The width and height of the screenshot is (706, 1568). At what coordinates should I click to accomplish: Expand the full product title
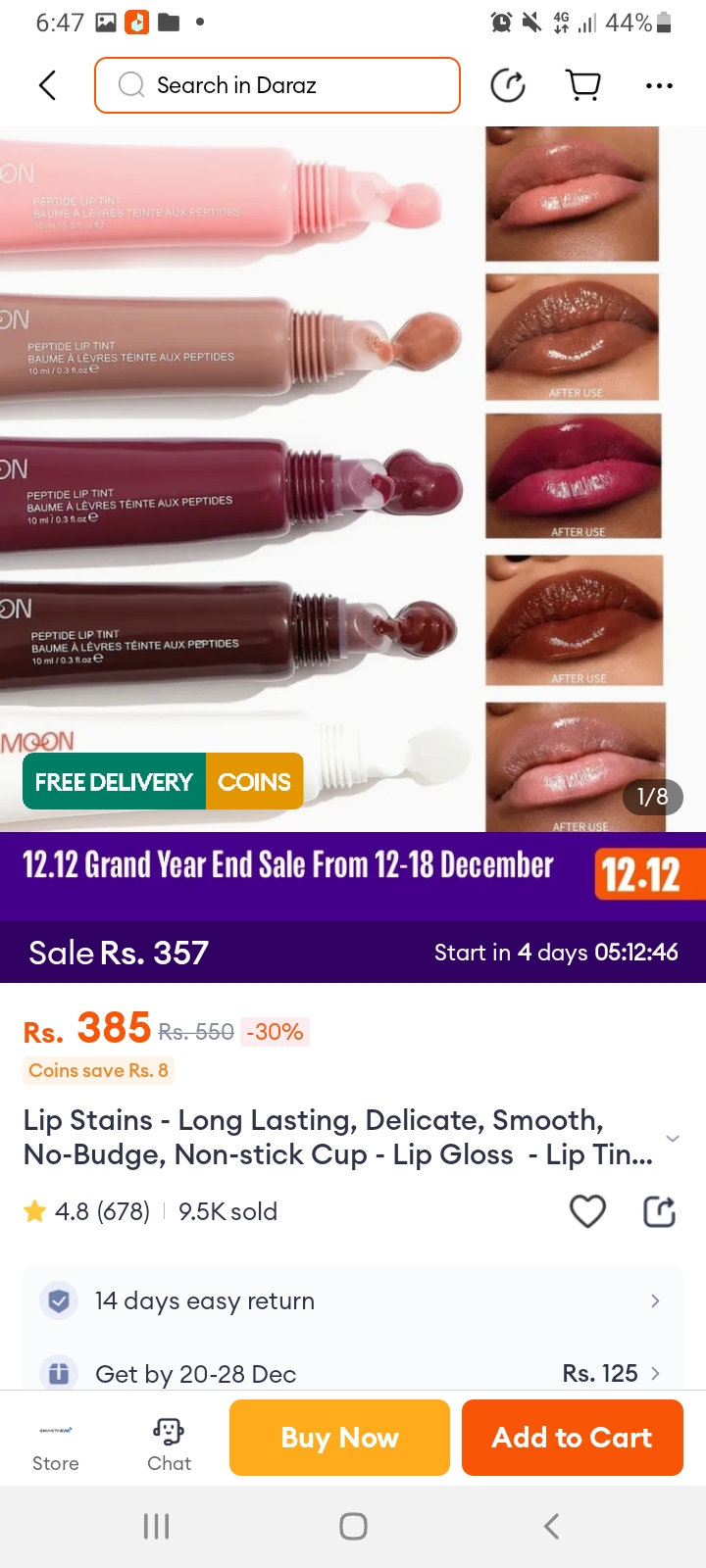point(672,1139)
